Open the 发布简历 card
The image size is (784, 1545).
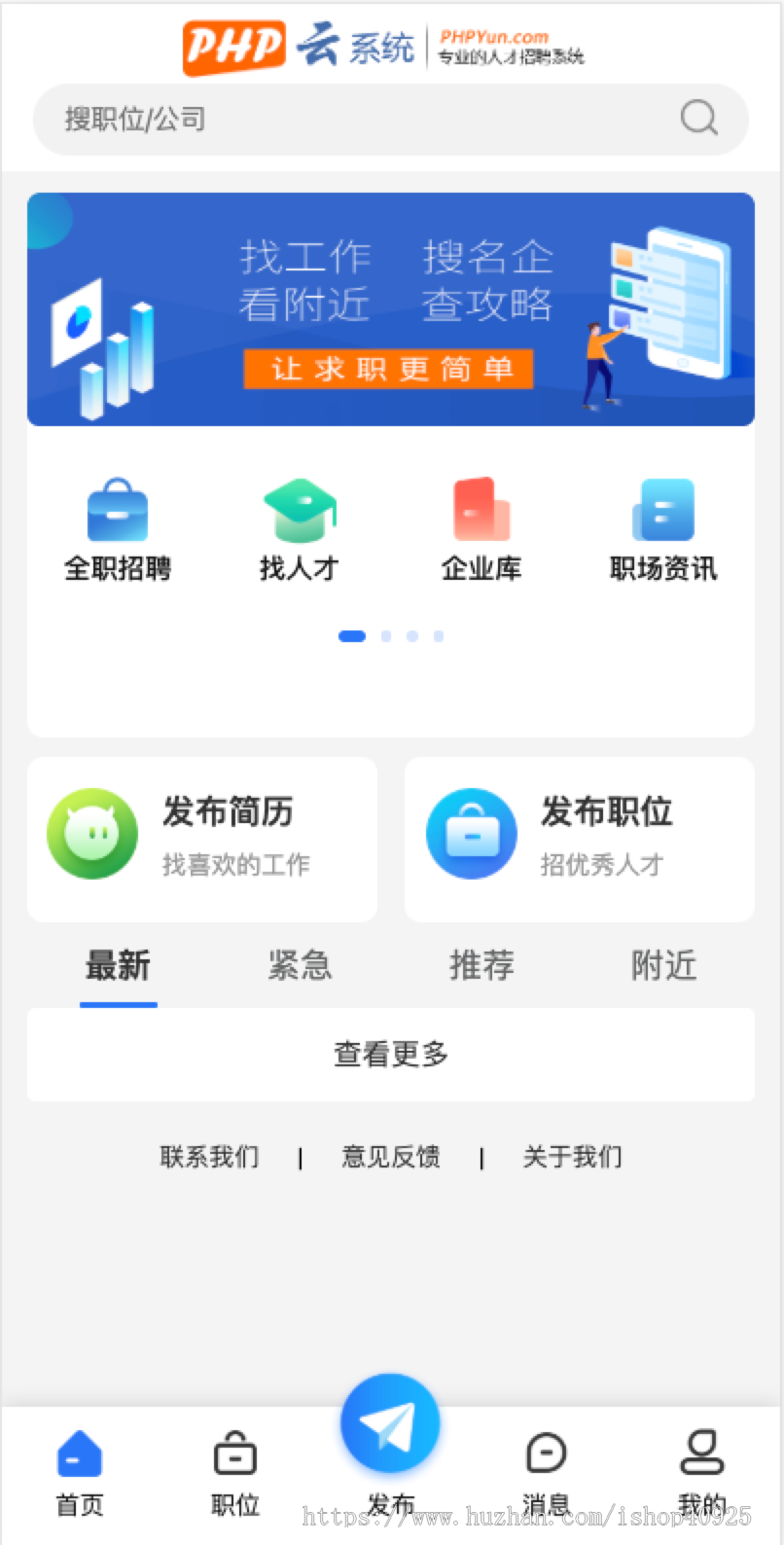(202, 839)
